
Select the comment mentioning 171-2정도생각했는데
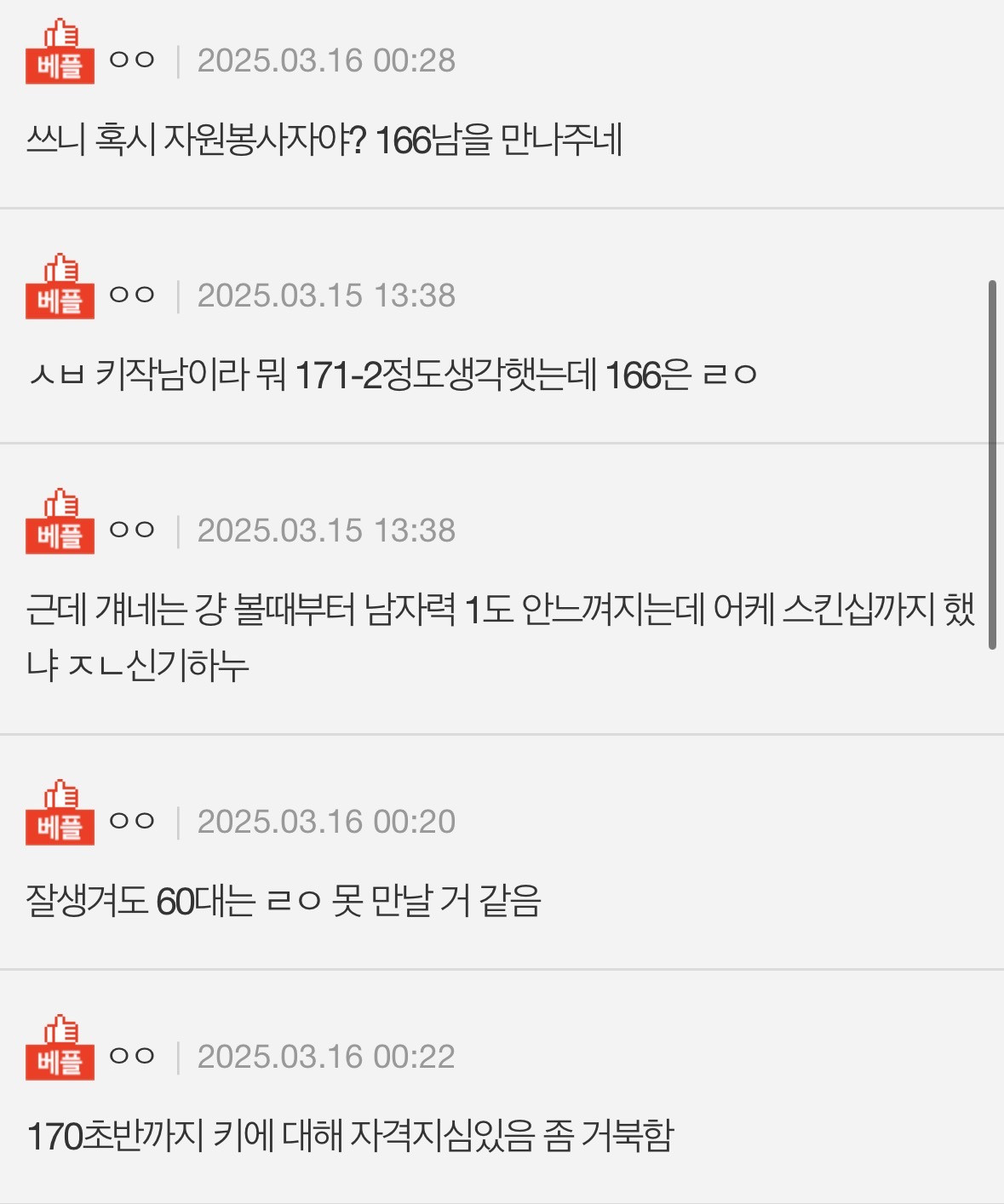tap(392, 376)
